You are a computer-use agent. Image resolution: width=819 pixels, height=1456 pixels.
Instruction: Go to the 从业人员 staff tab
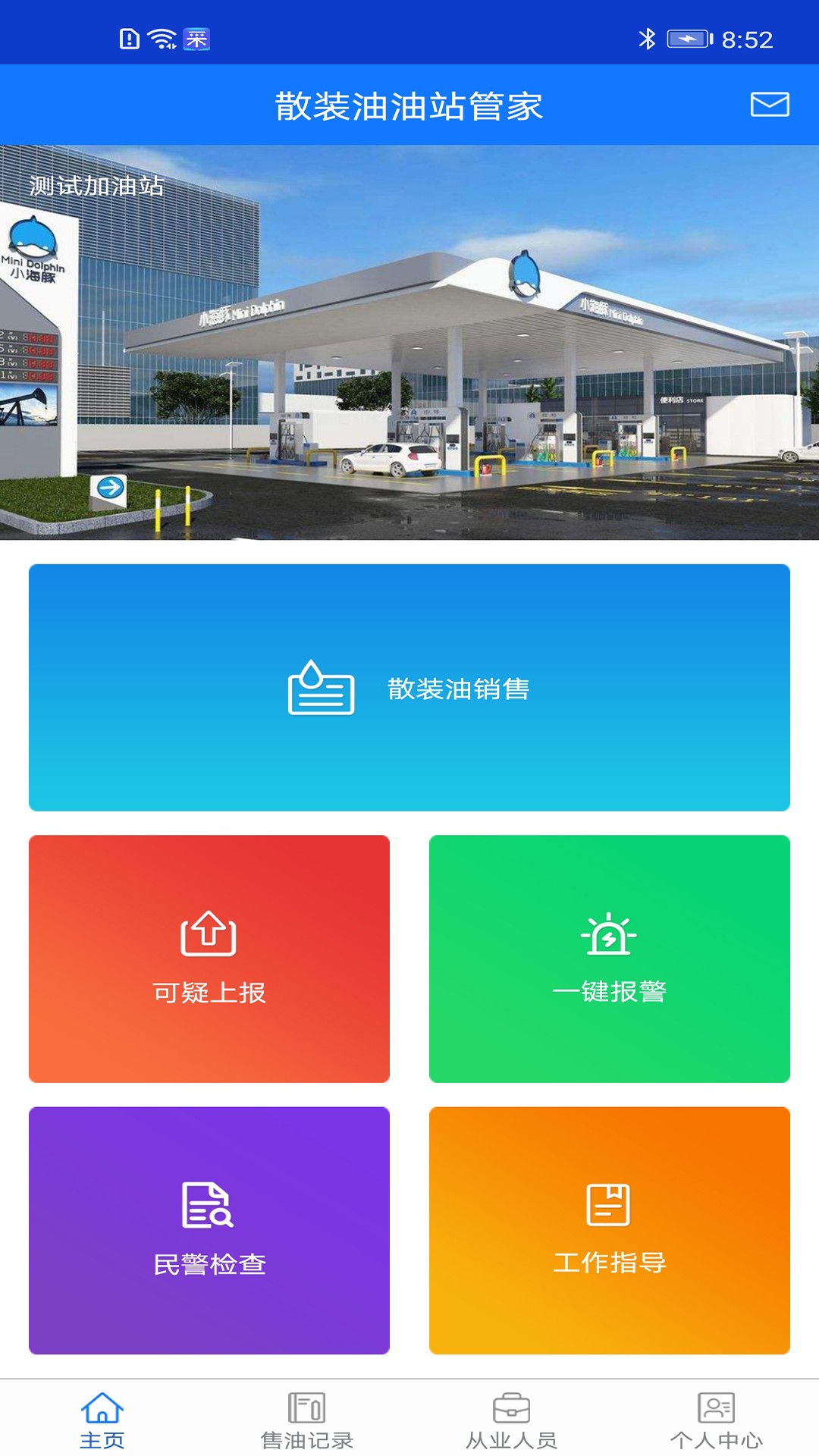tap(512, 1420)
